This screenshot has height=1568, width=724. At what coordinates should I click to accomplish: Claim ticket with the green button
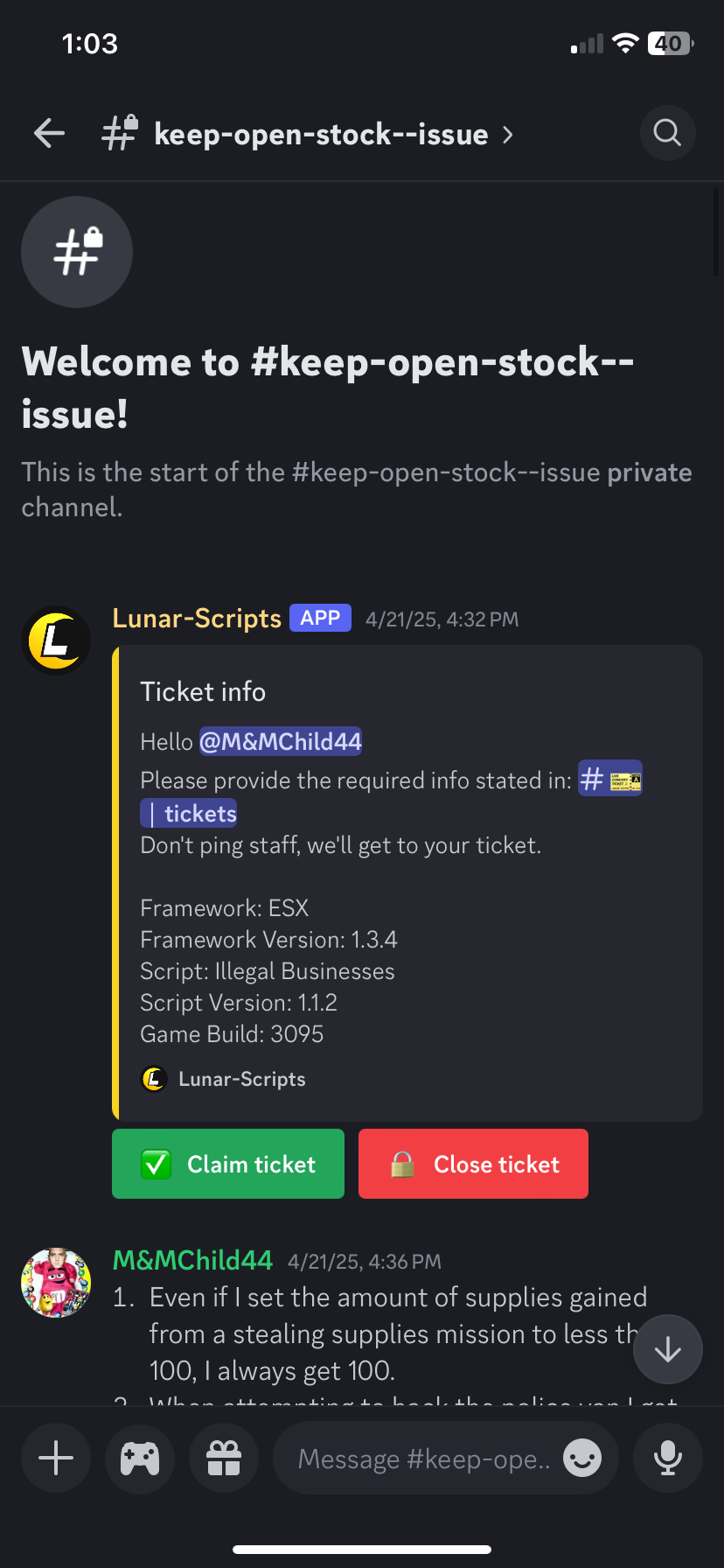click(x=228, y=1164)
